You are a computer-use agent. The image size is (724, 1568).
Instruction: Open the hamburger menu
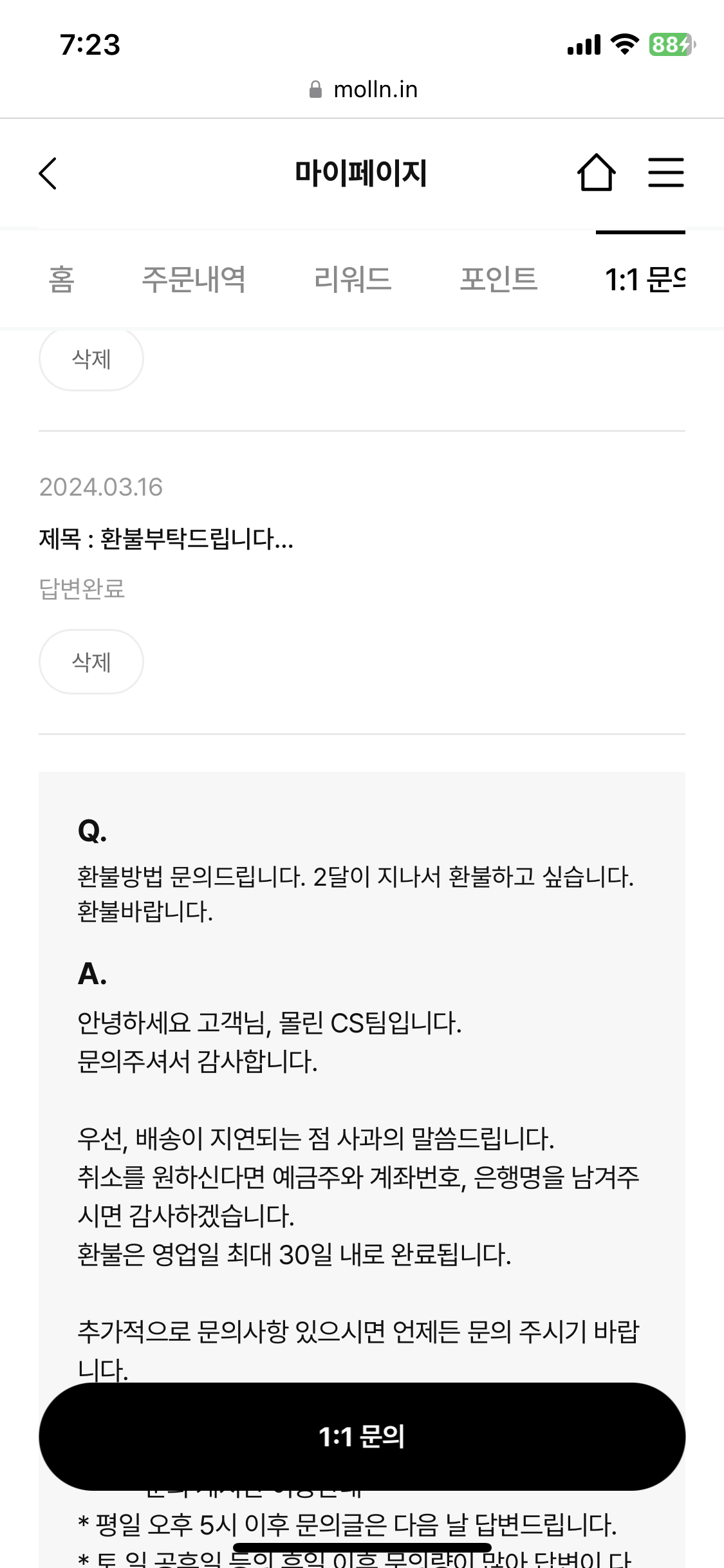[x=665, y=173]
